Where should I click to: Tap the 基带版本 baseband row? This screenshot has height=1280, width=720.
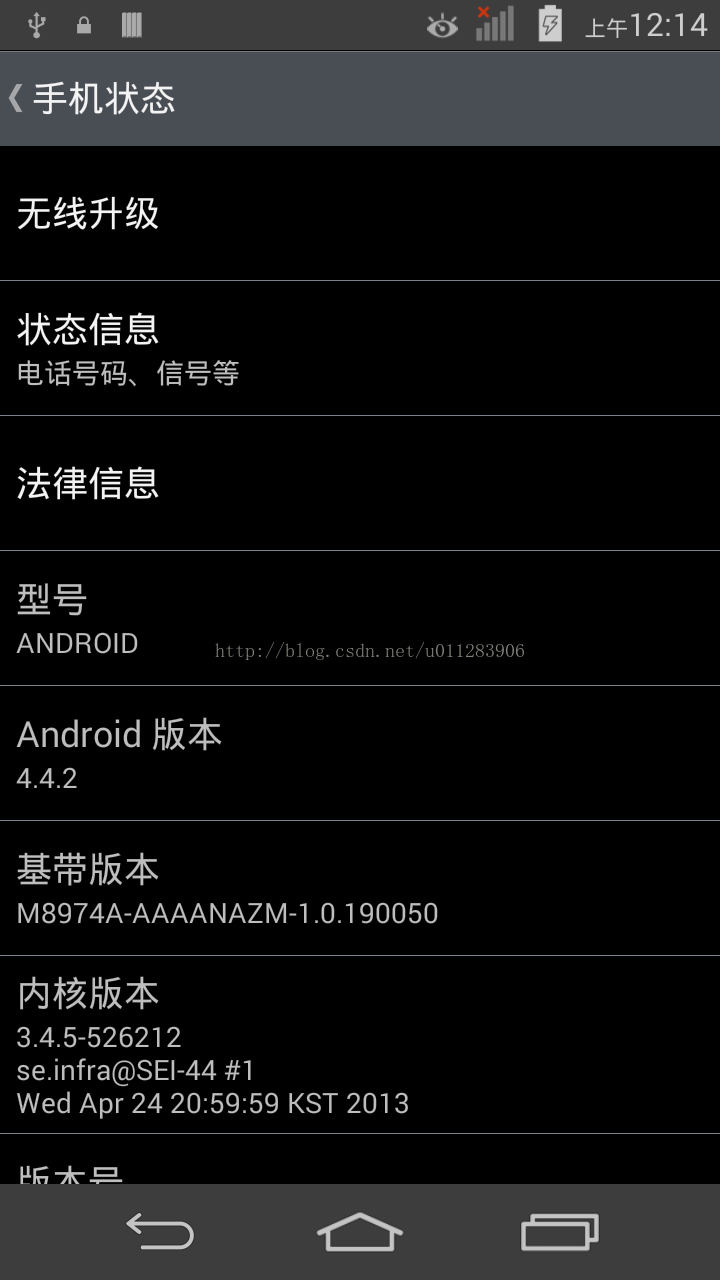[360, 889]
